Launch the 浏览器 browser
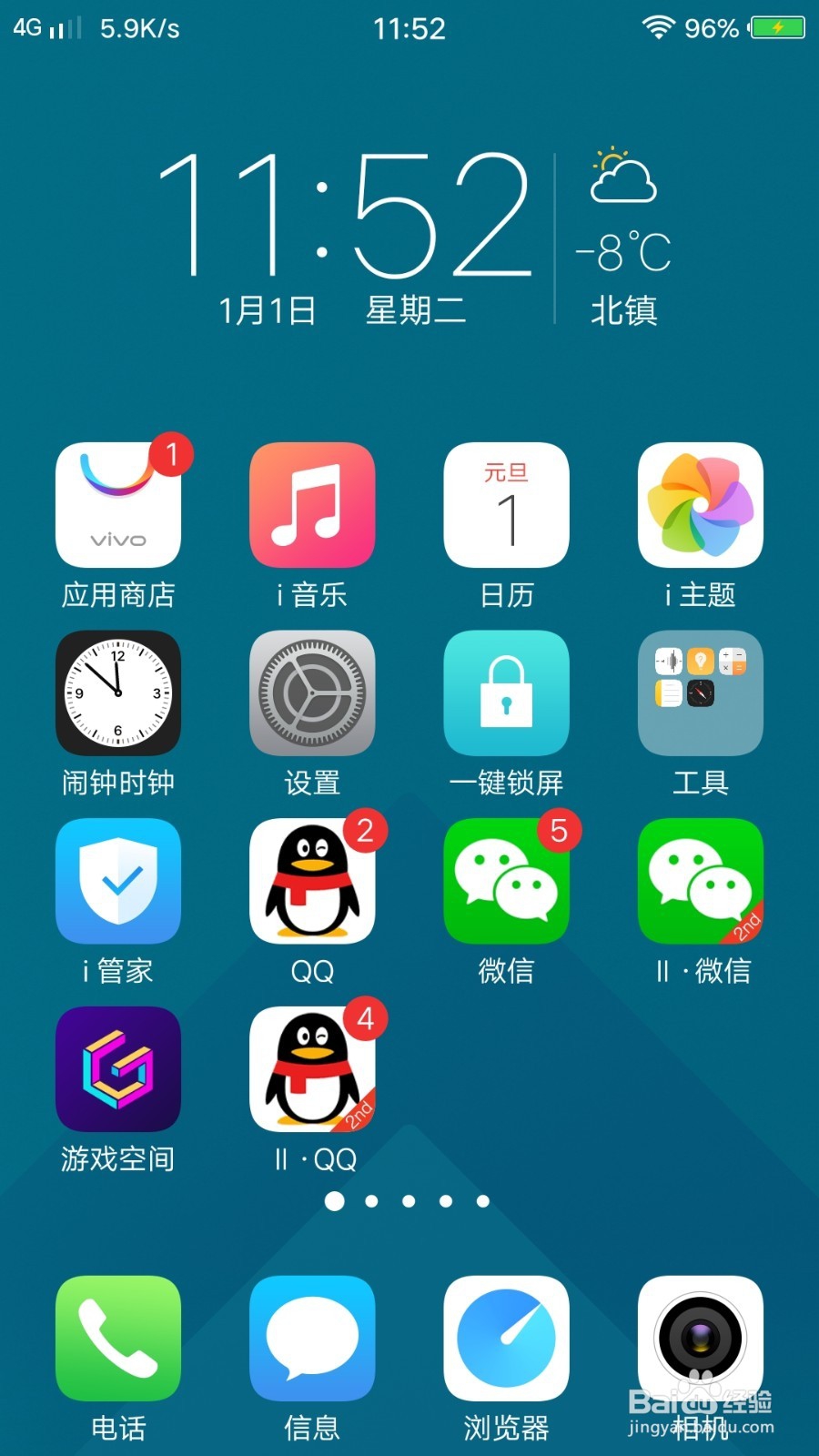This screenshot has height=1456, width=819. click(x=507, y=1338)
